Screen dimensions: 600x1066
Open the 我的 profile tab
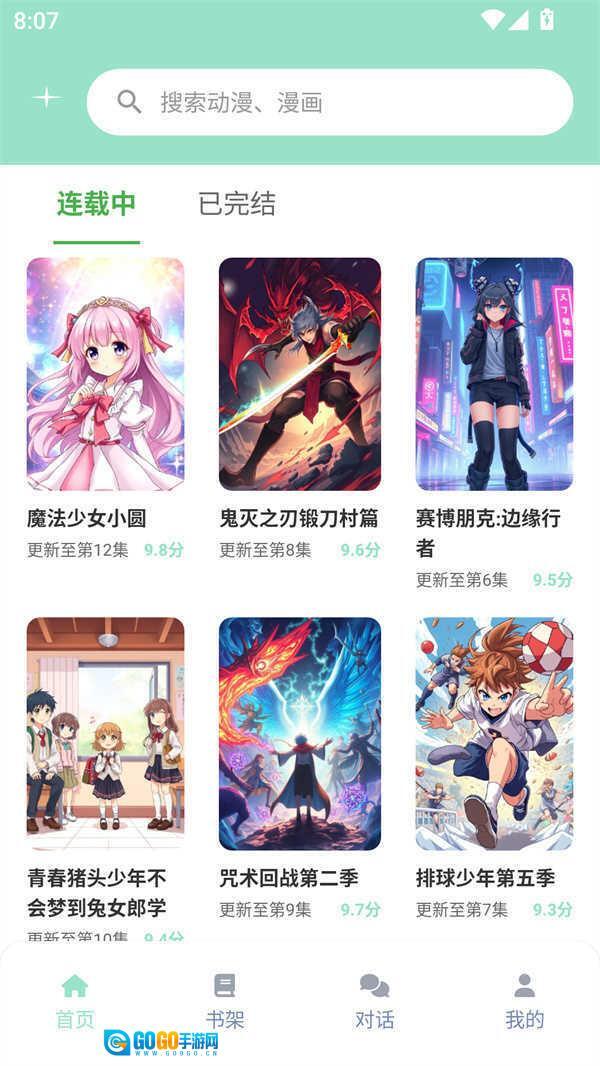point(524,1001)
